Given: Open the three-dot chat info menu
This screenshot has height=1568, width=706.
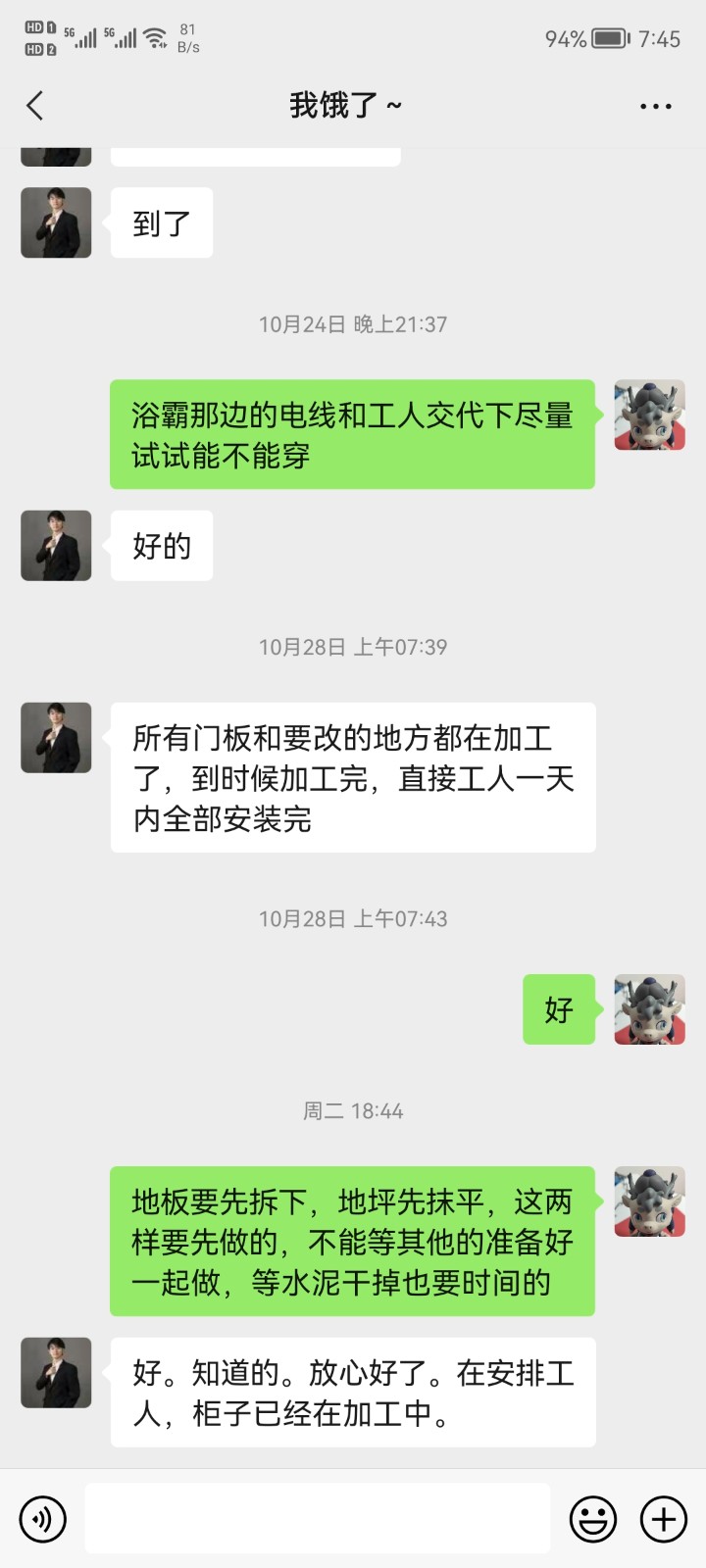Looking at the screenshot, I should 655,106.
